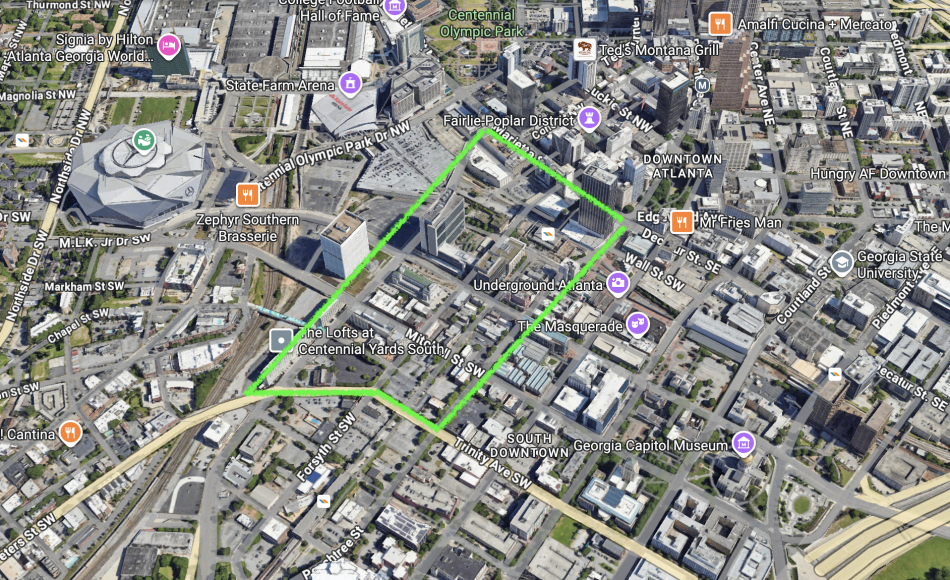Image resolution: width=950 pixels, height=580 pixels.
Task: Open the Georgia Capitol Museum pin
Action: (x=743, y=443)
